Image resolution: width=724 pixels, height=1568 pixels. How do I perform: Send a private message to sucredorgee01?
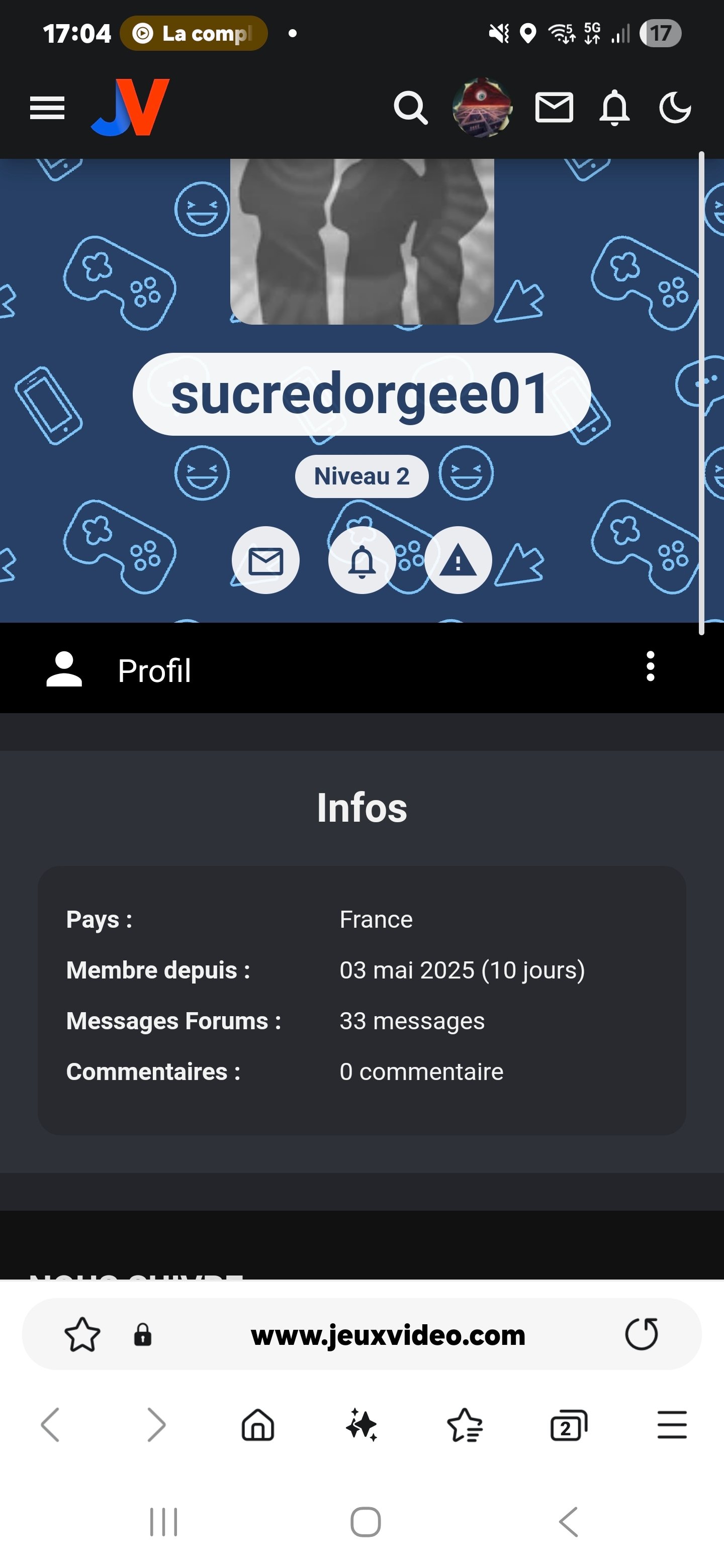pyautogui.click(x=265, y=560)
